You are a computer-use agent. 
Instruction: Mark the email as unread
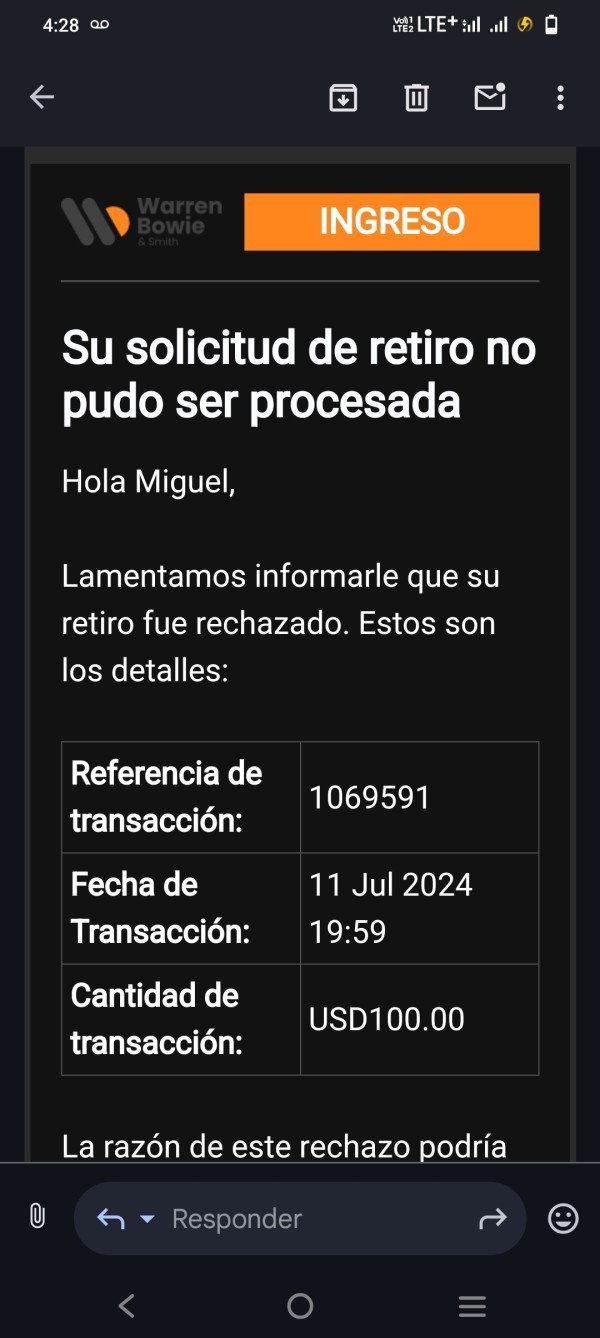(x=489, y=97)
